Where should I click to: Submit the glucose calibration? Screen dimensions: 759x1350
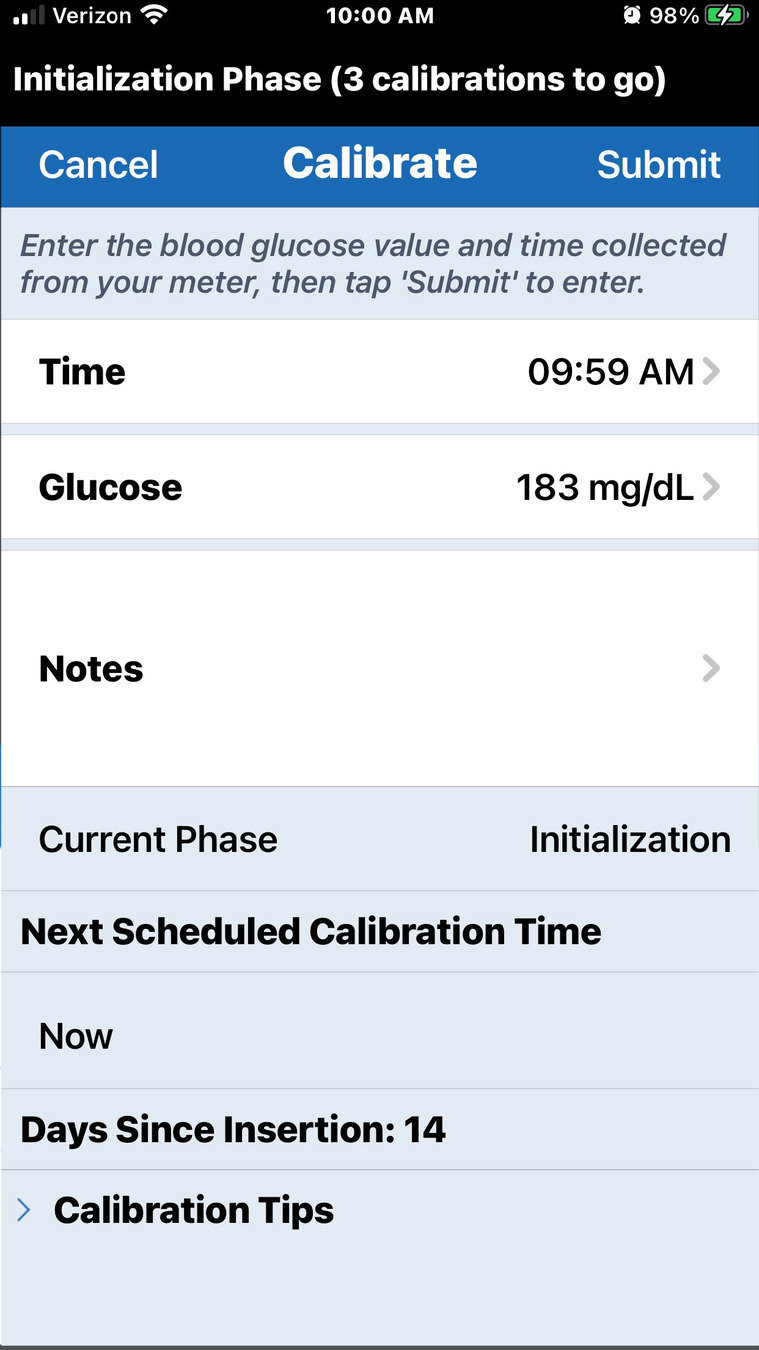pyautogui.click(x=658, y=165)
